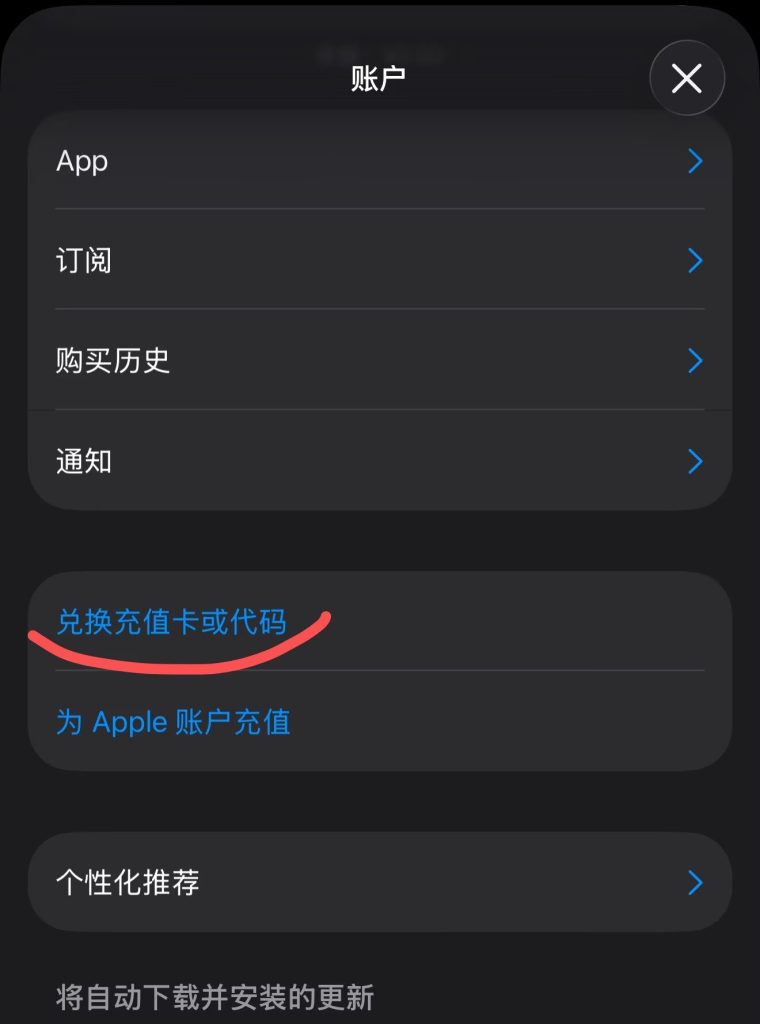
Task: View 购买历史 purchase history
Action: (x=380, y=360)
